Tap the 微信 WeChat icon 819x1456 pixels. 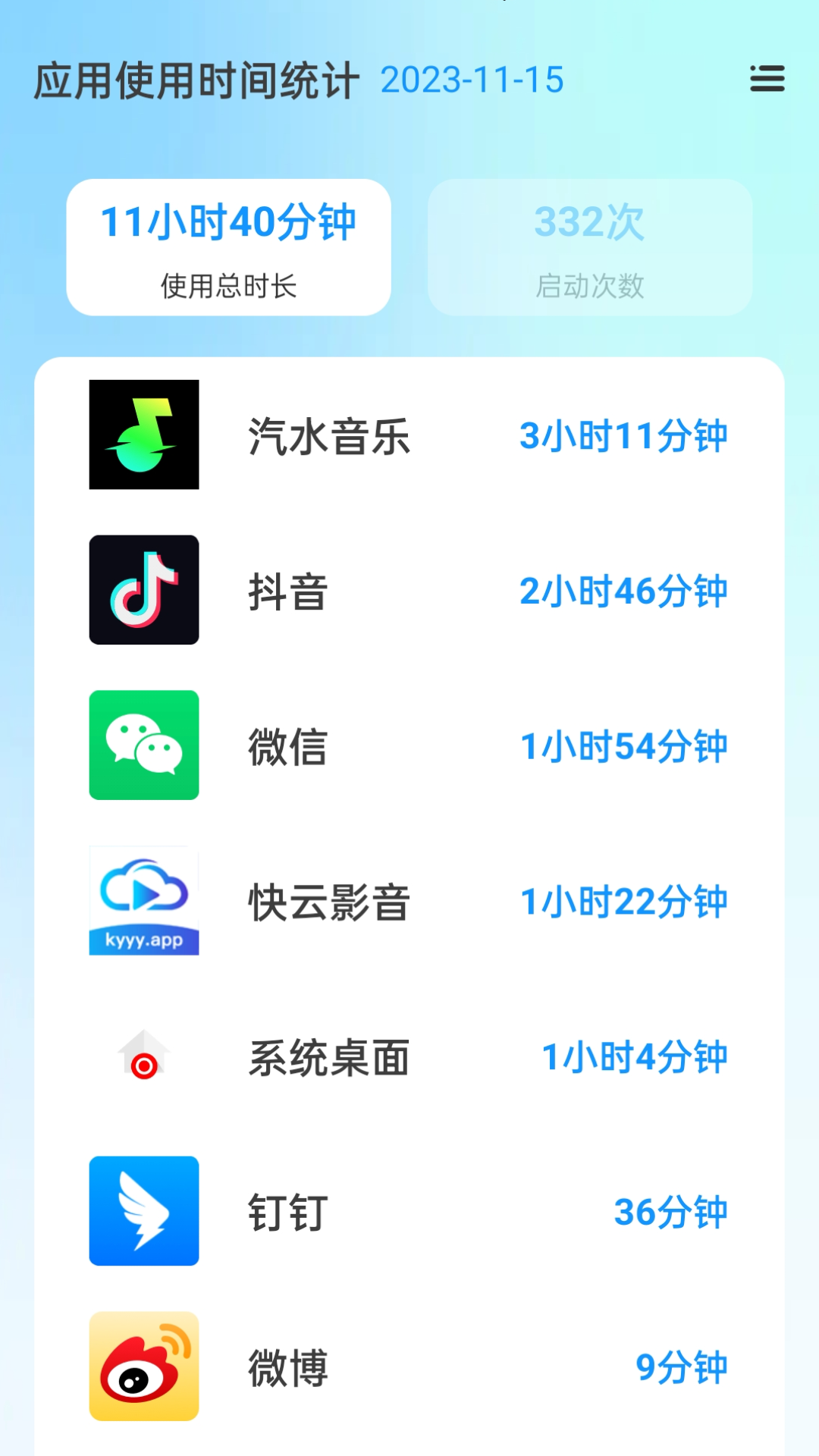(144, 745)
